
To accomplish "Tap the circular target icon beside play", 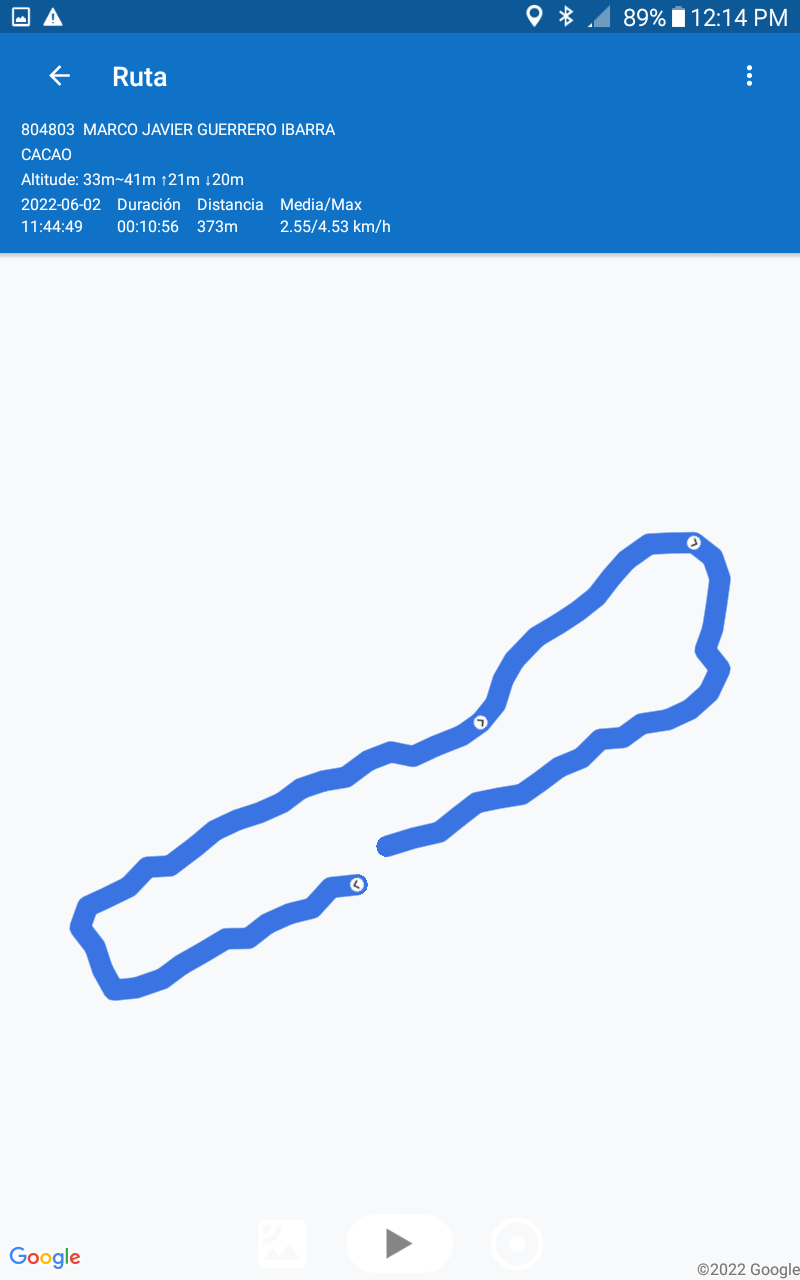I will 517,1244.
